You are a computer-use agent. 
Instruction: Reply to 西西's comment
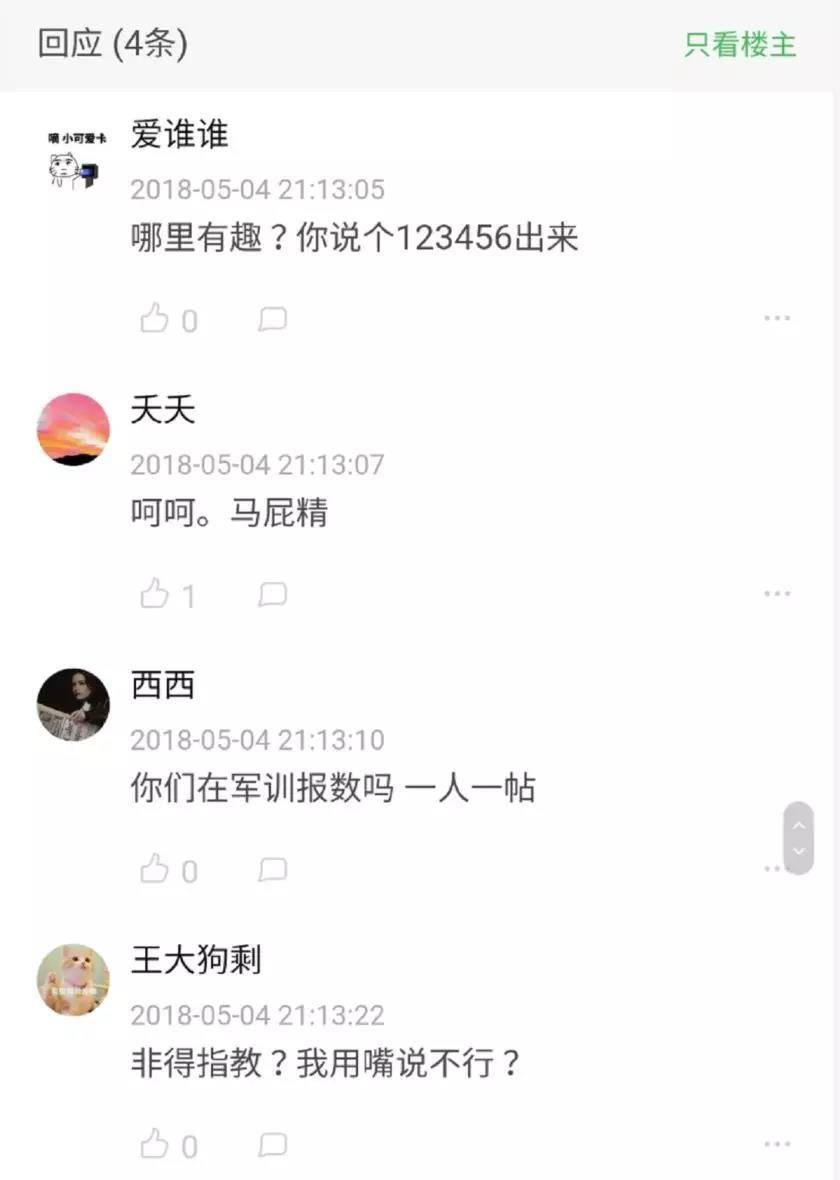[272, 870]
